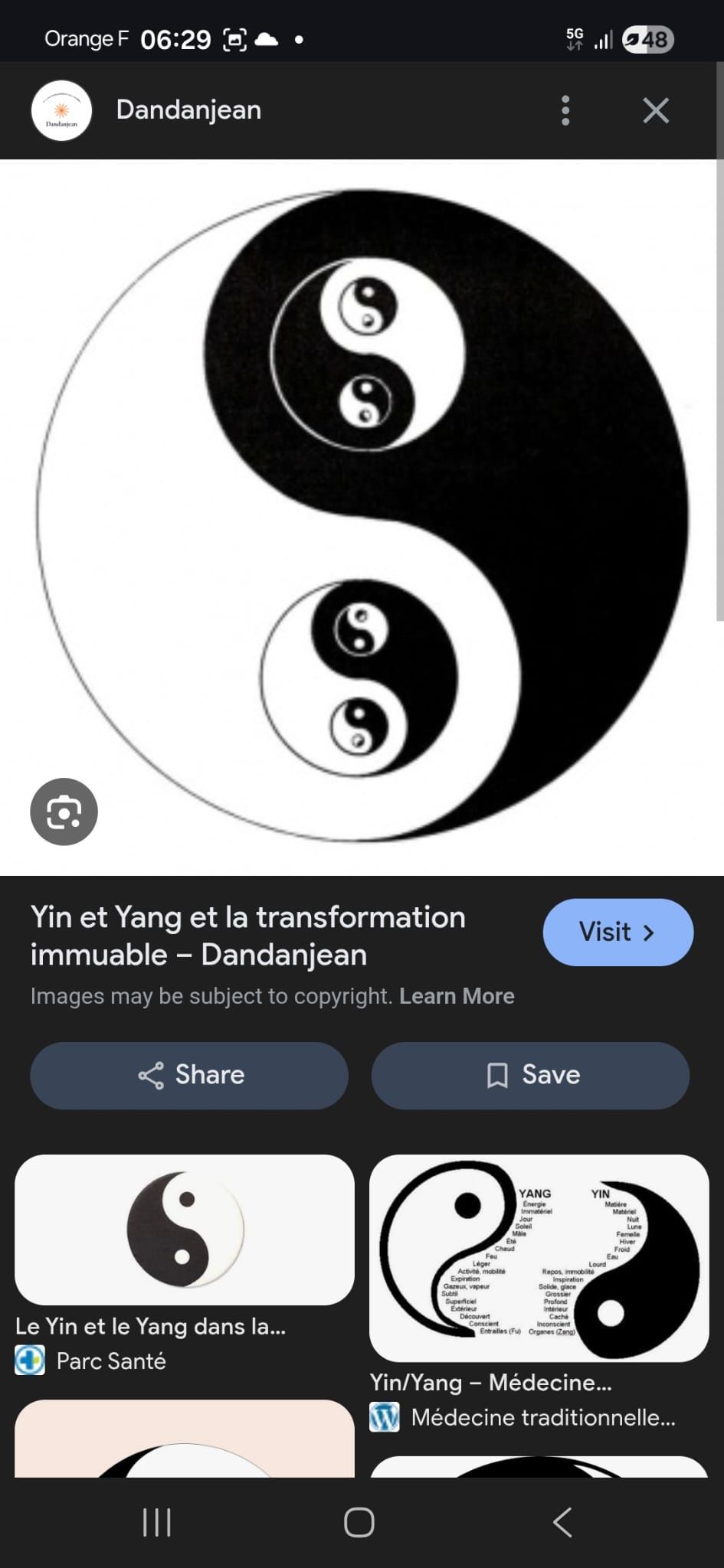Open Learn More about image copyright
The height and width of the screenshot is (1568, 724).
pyautogui.click(x=457, y=996)
